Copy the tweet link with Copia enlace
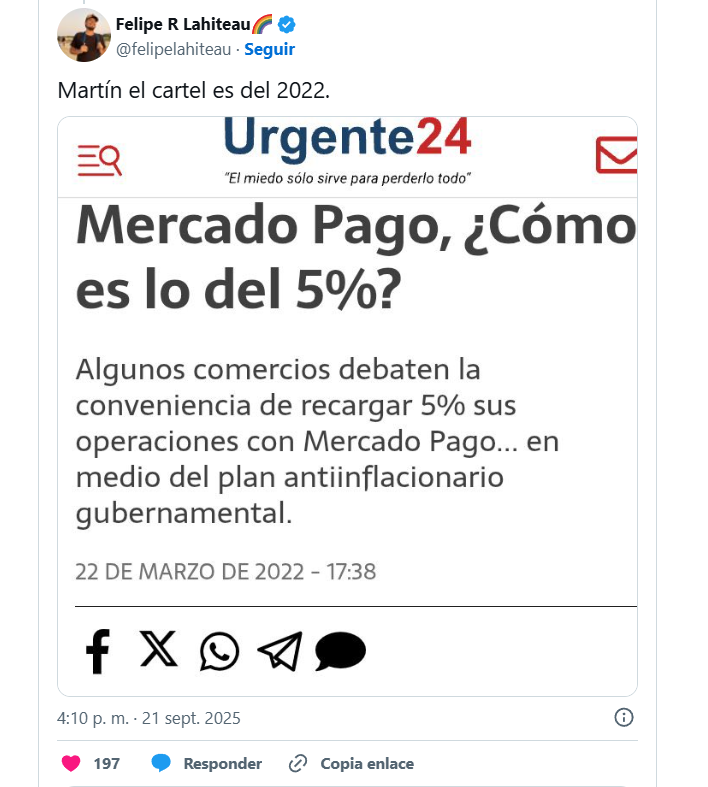The height and width of the screenshot is (787, 708). (351, 763)
